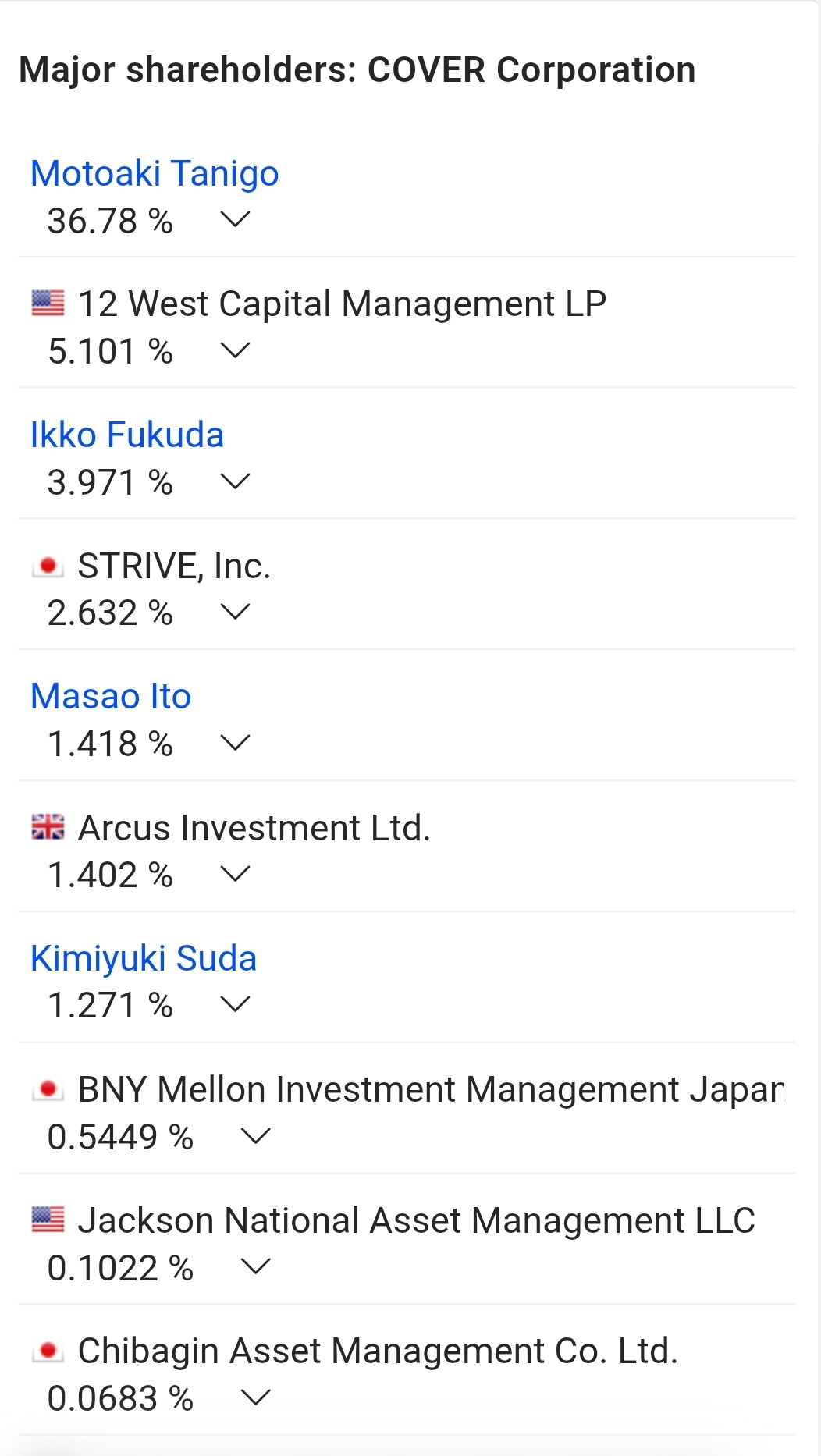This screenshot has height=1456, width=821.
Task: Expand Kimiyuki Suda's 1.271 % details
Action: [235, 1003]
